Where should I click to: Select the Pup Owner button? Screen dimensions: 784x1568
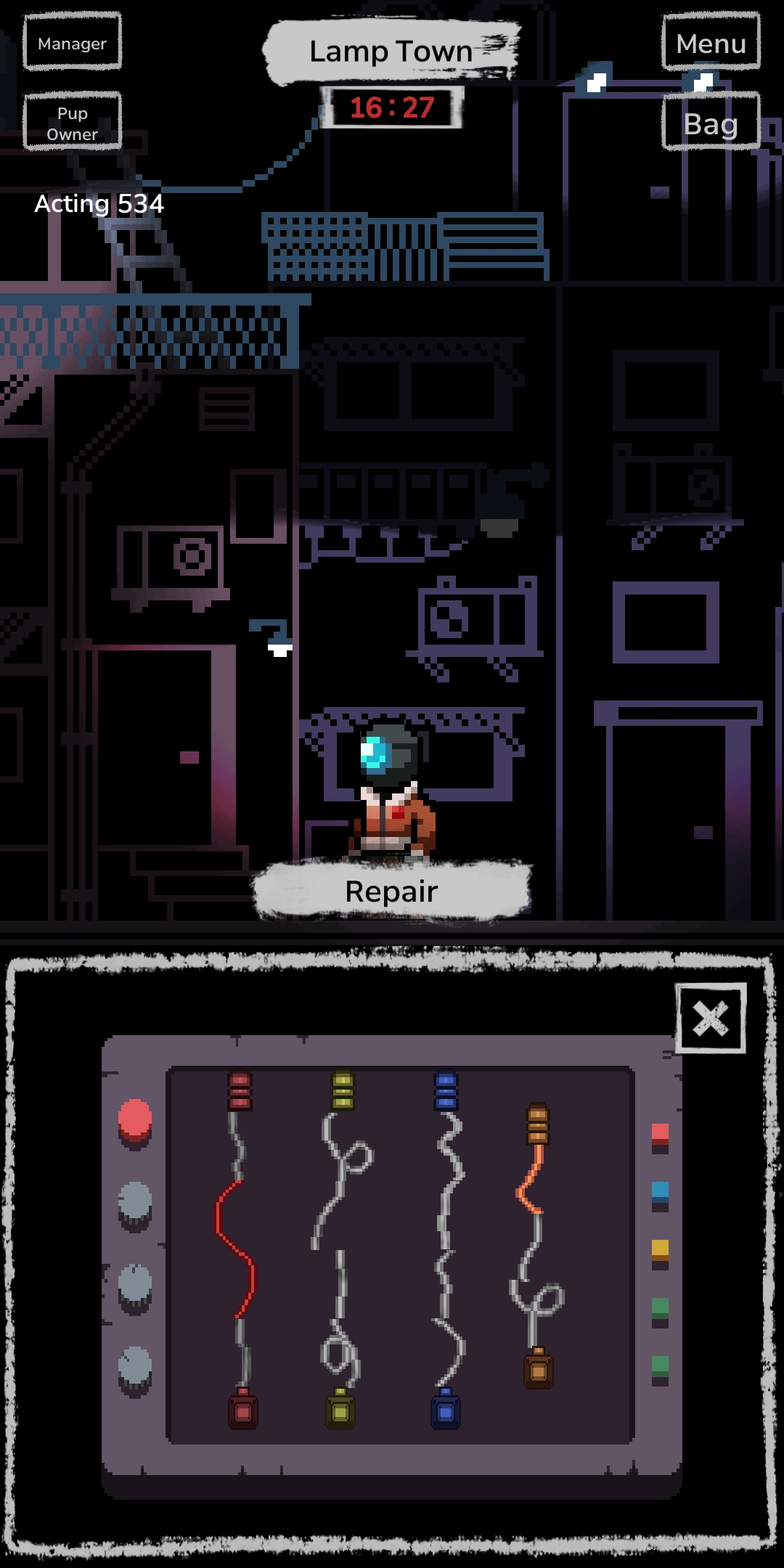[72, 123]
